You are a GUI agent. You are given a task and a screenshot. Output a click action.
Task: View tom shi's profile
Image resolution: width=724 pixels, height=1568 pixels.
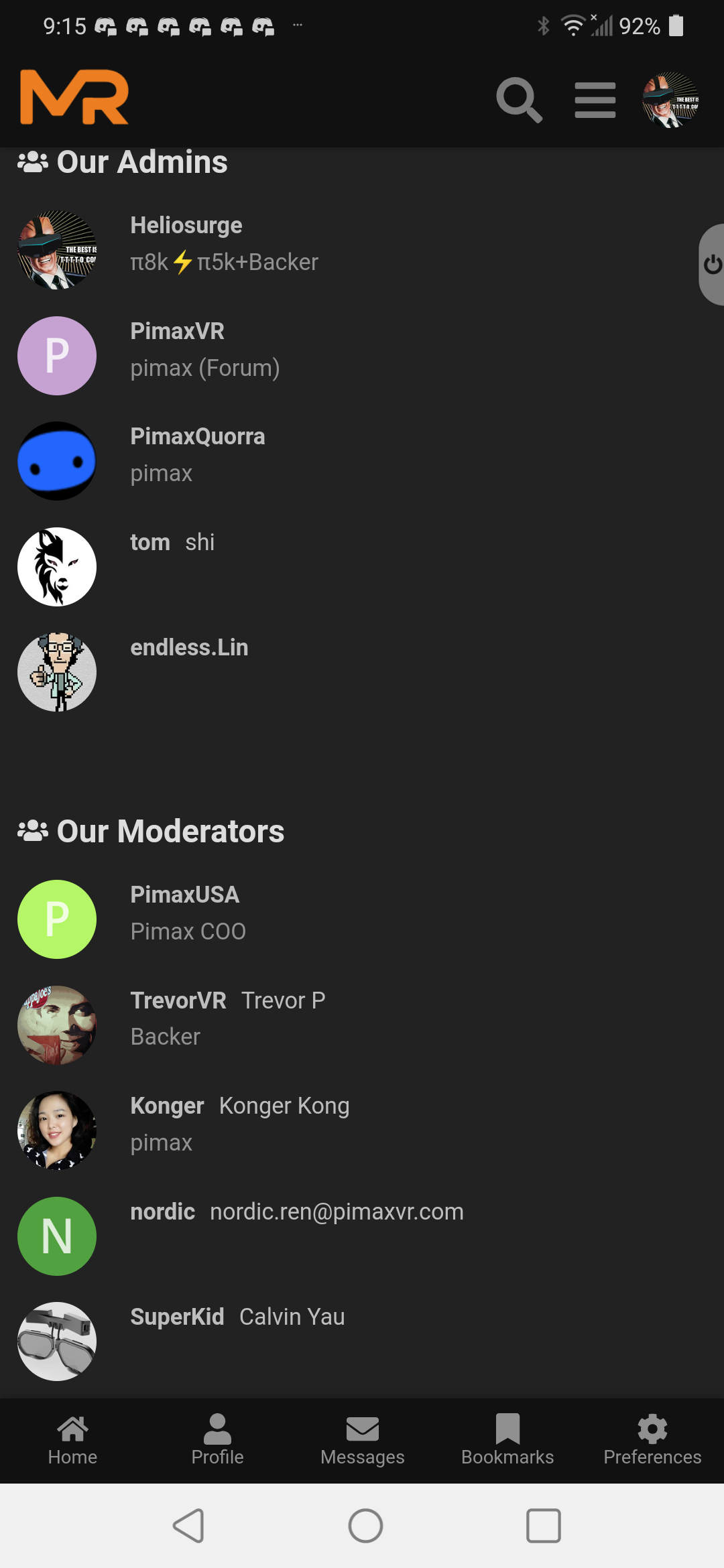150,543
